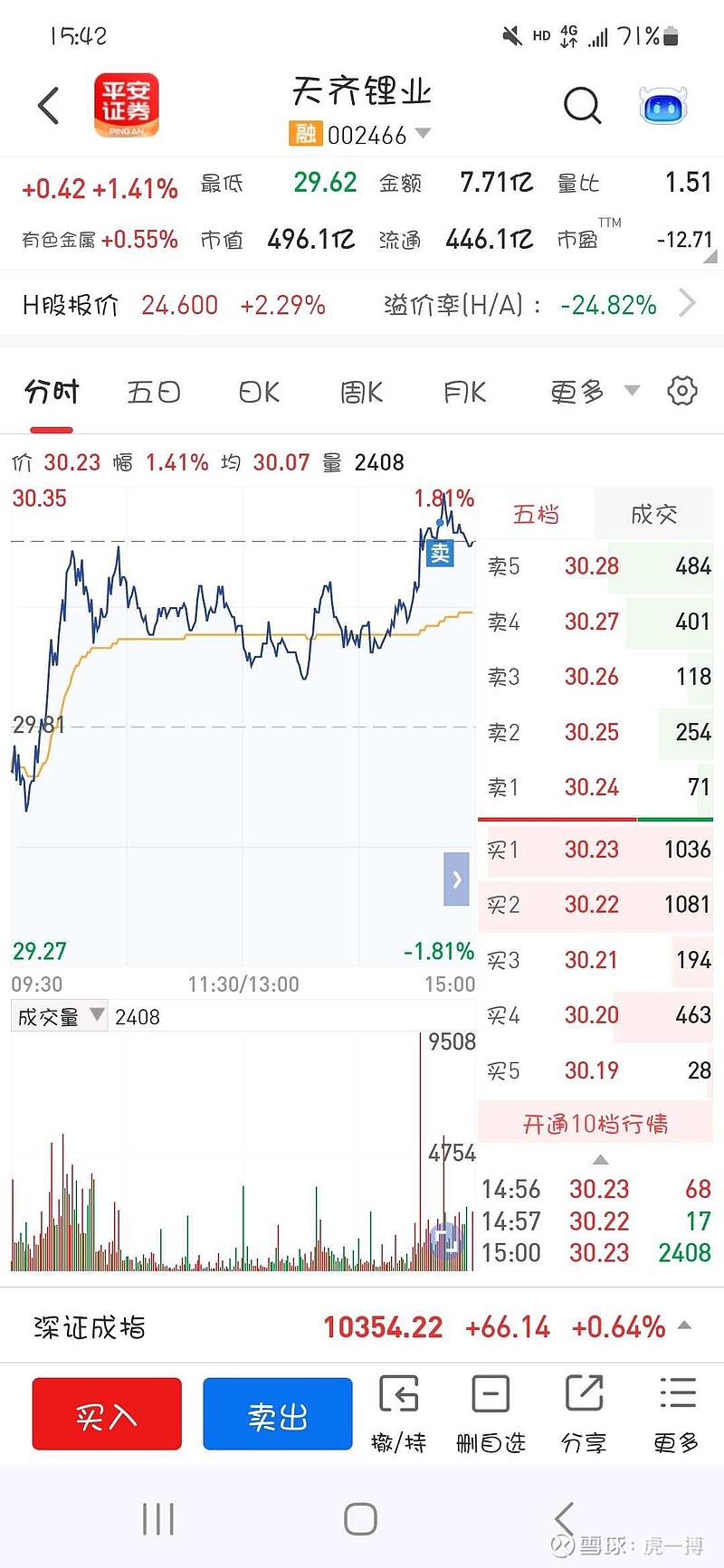Open chart settings gear icon

(x=682, y=391)
